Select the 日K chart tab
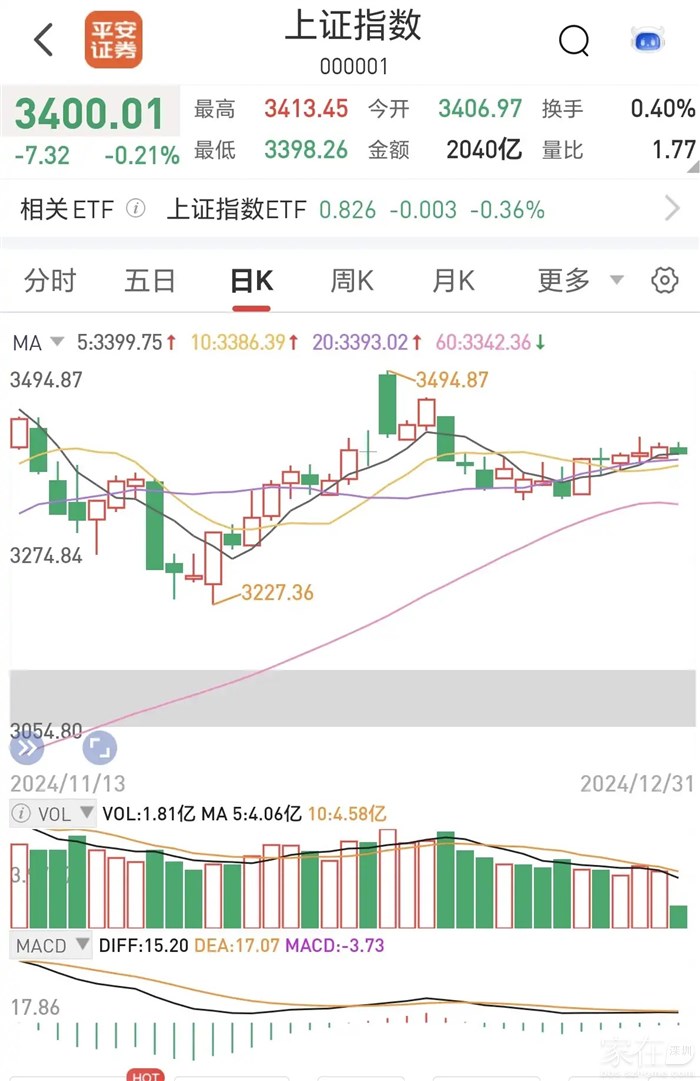 (x=251, y=281)
